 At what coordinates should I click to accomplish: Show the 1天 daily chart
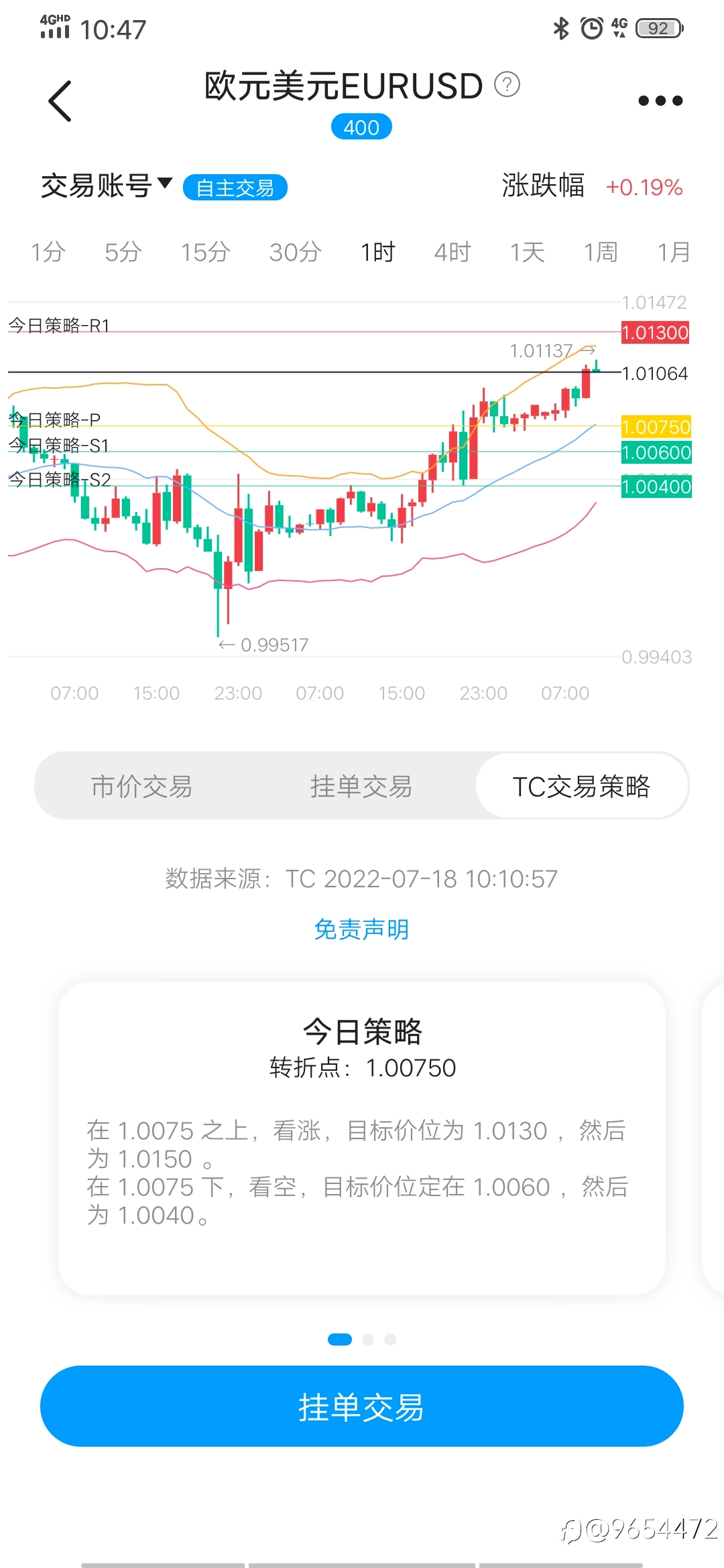pyautogui.click(x=528, y=253)
